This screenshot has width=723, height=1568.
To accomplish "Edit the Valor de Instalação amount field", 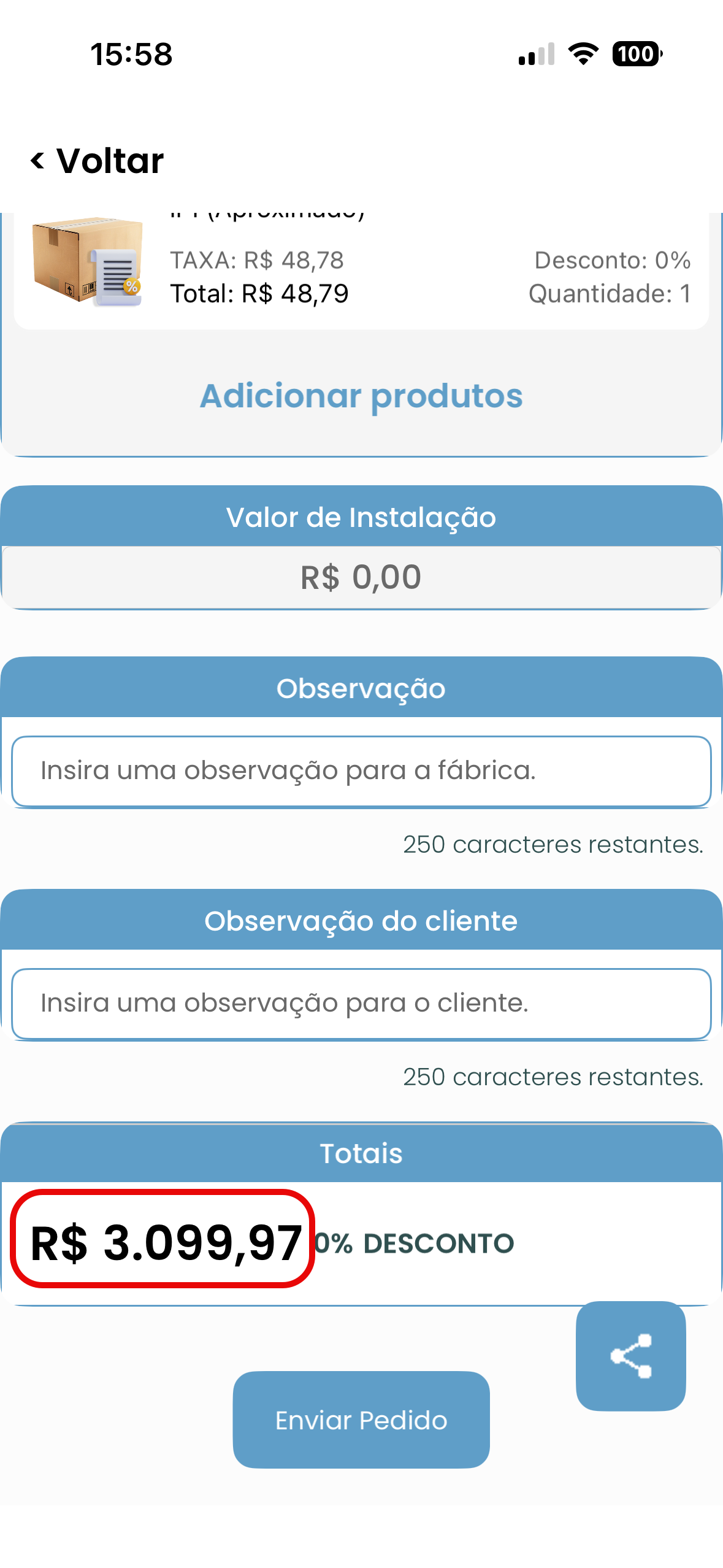I will click(361, 577).
